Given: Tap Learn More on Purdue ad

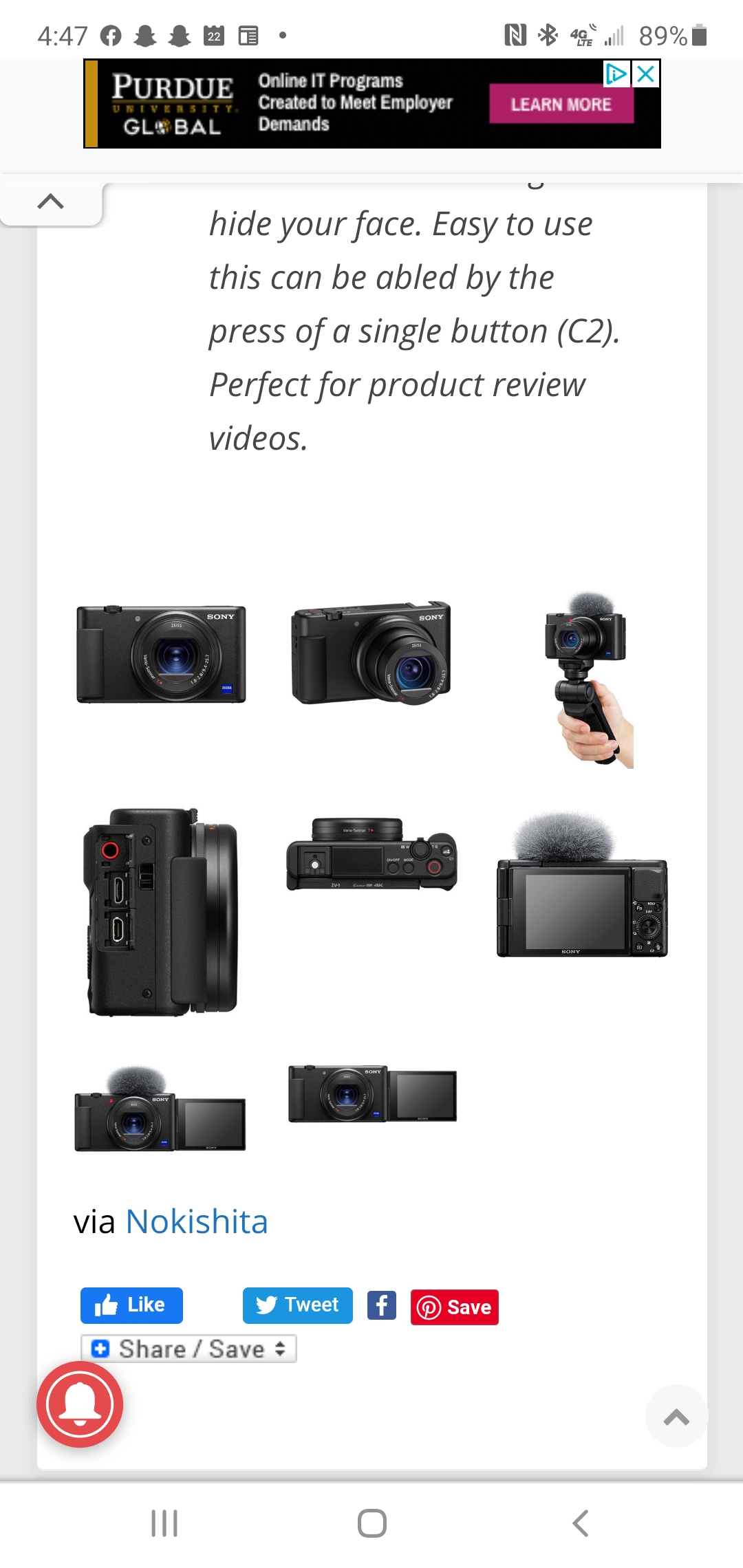Looking at the screenshot, I should 561,105.
